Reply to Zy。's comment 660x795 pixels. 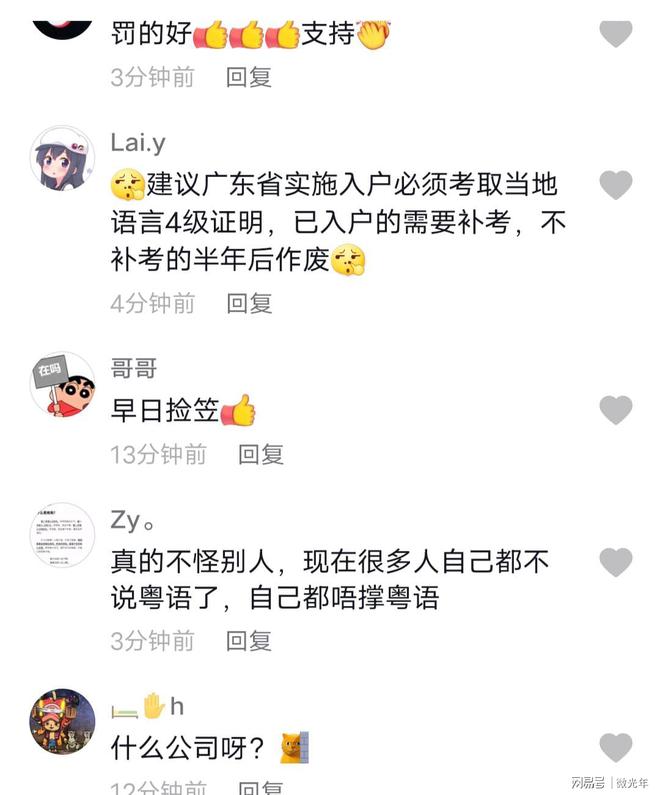249,641
